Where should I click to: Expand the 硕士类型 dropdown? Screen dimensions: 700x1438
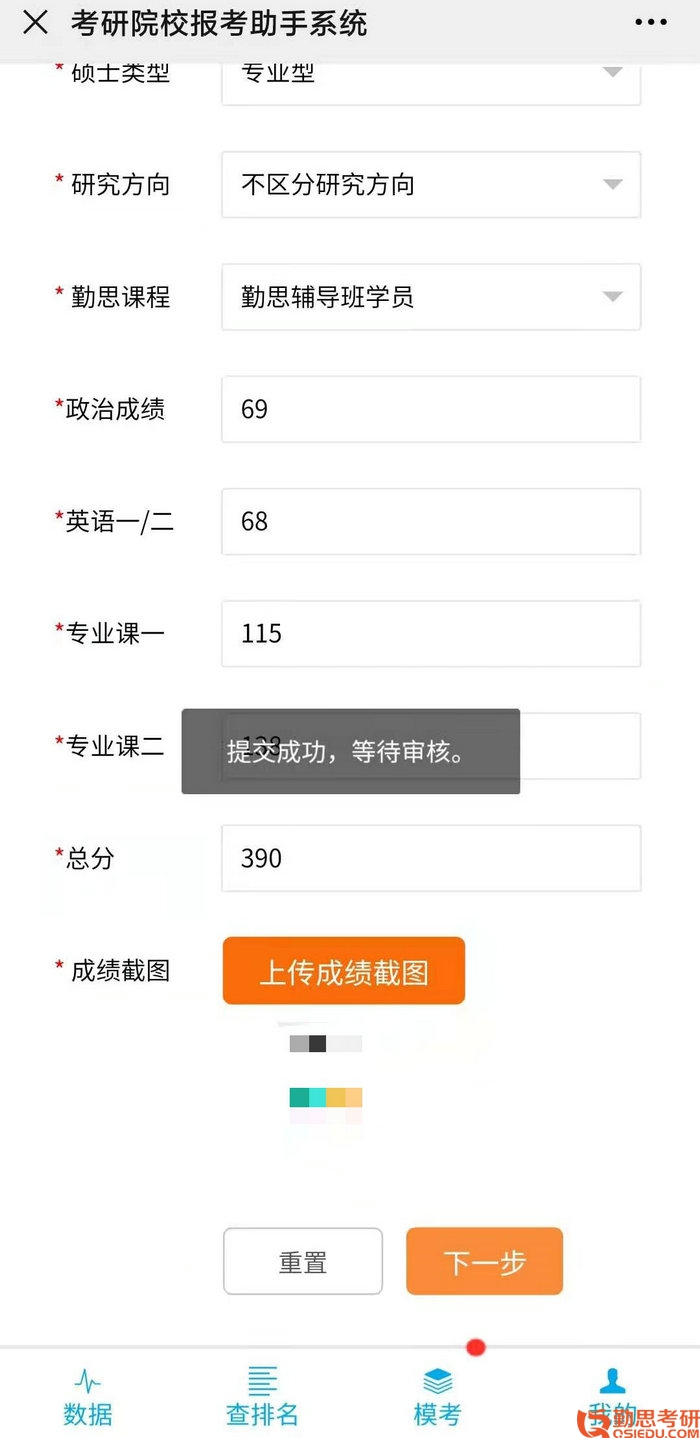click(x=431, y=78)
